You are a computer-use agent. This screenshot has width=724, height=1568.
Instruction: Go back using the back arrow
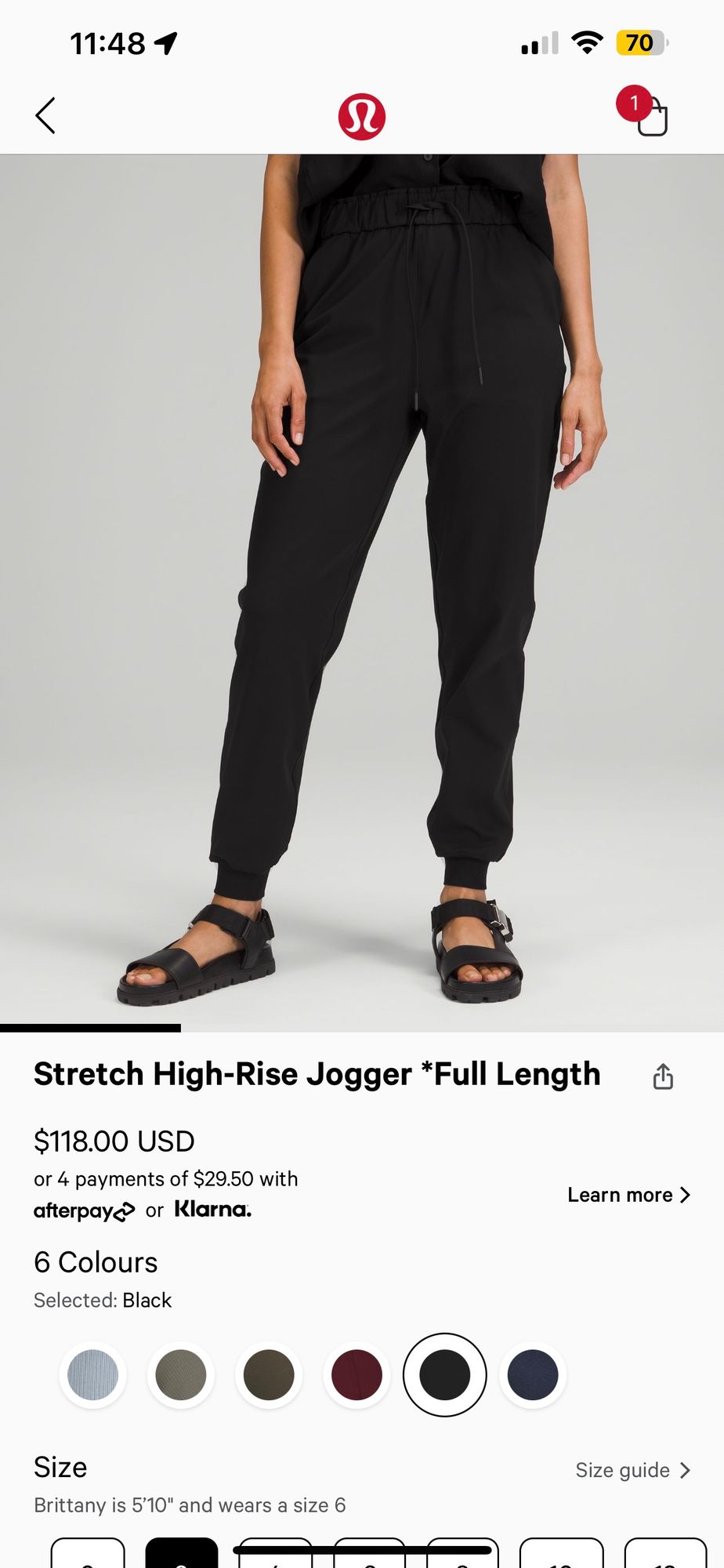tap(45, 116)
